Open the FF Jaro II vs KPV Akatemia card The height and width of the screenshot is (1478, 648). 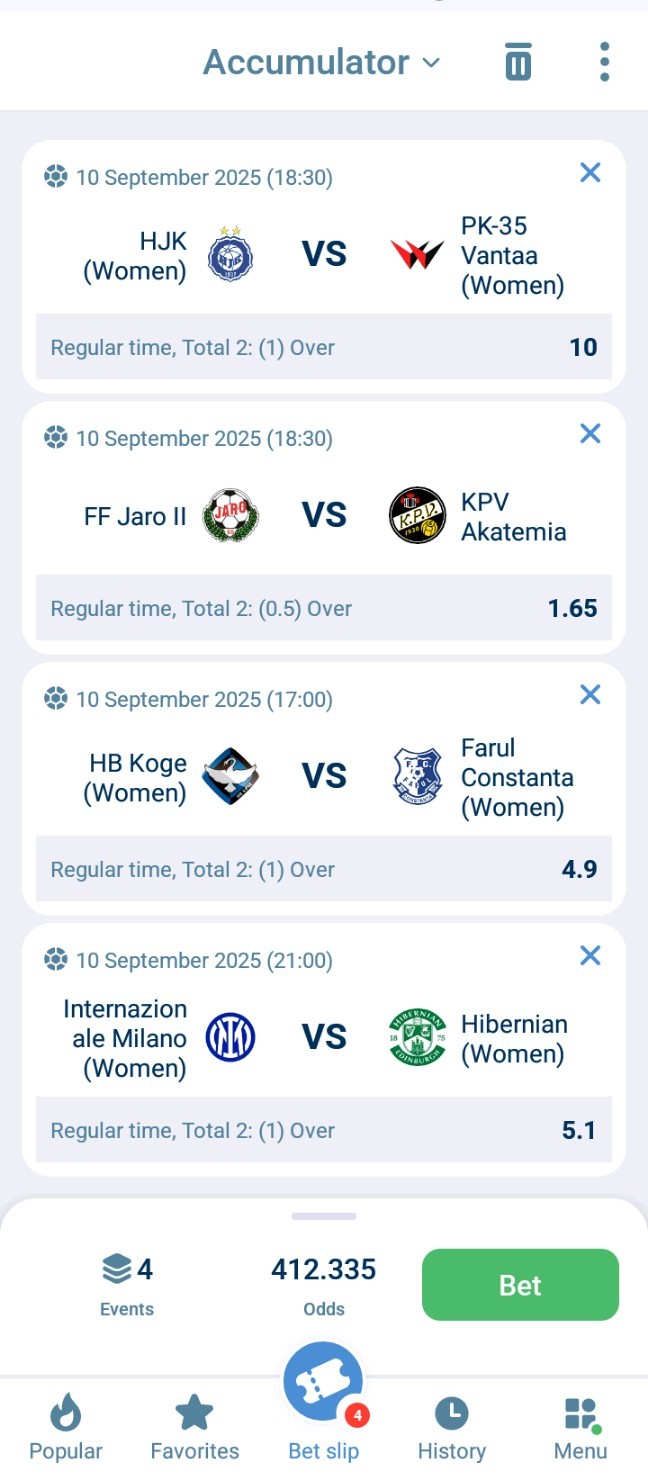(x=324, y=516)
